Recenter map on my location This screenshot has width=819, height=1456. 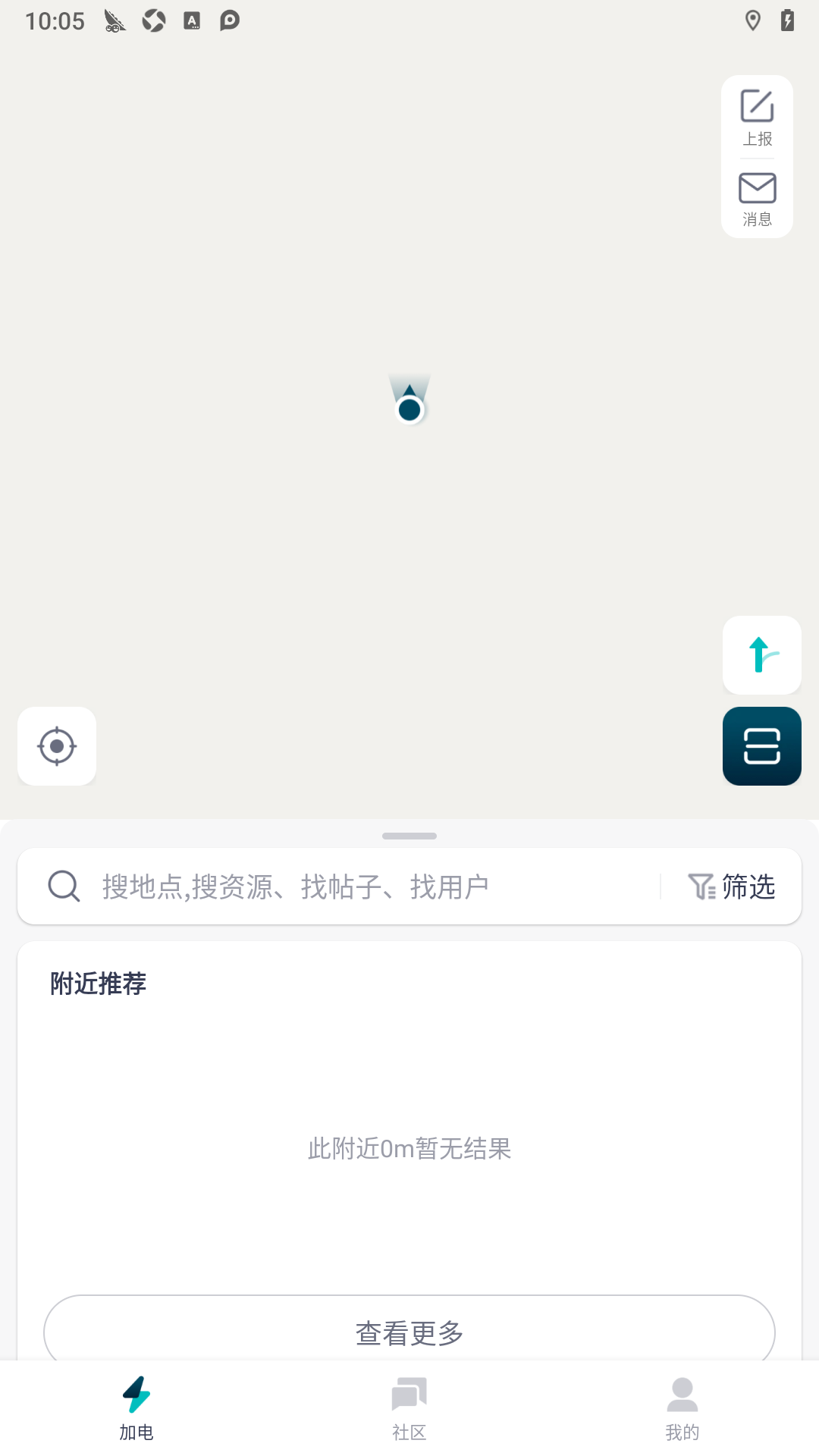click(57, 746)
